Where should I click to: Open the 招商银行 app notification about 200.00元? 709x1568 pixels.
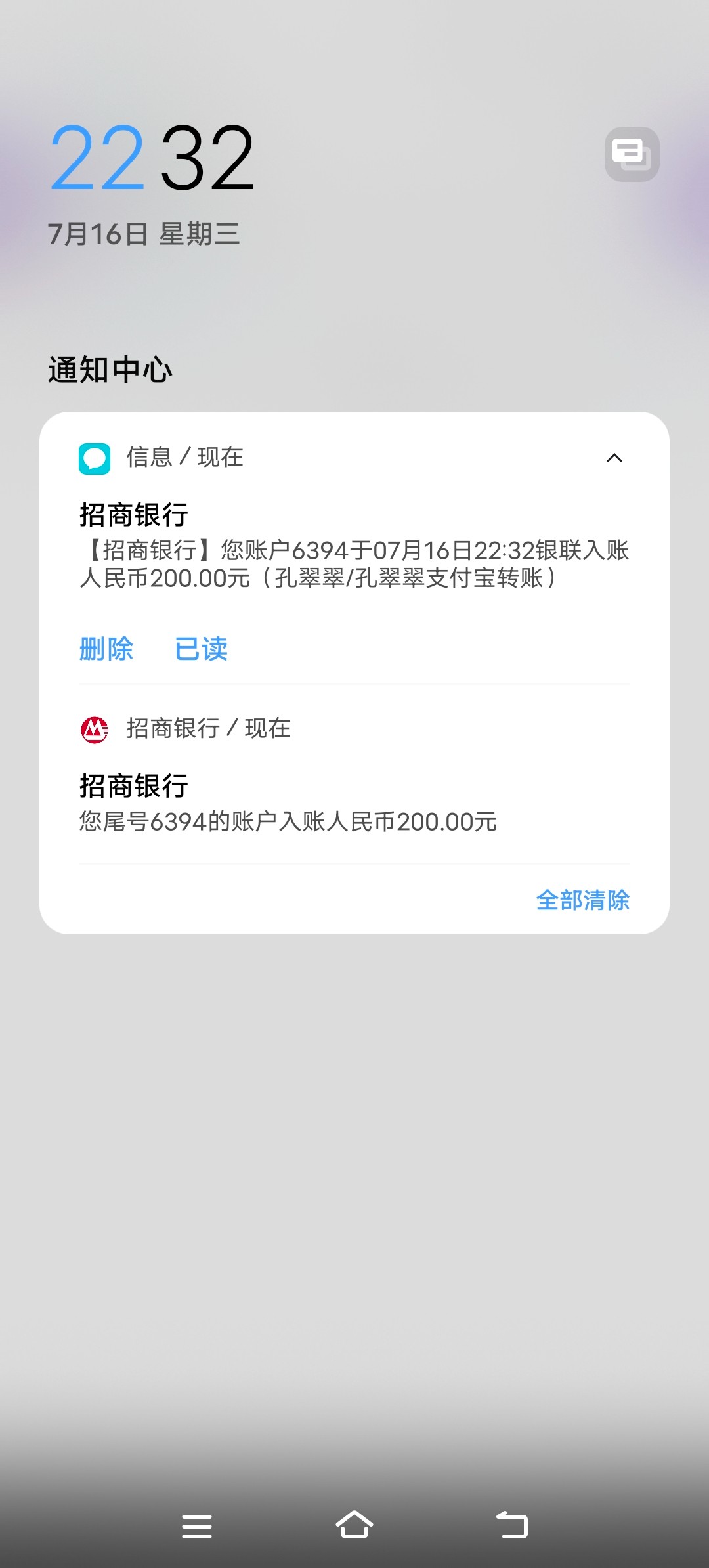click(x=353, y=802)
